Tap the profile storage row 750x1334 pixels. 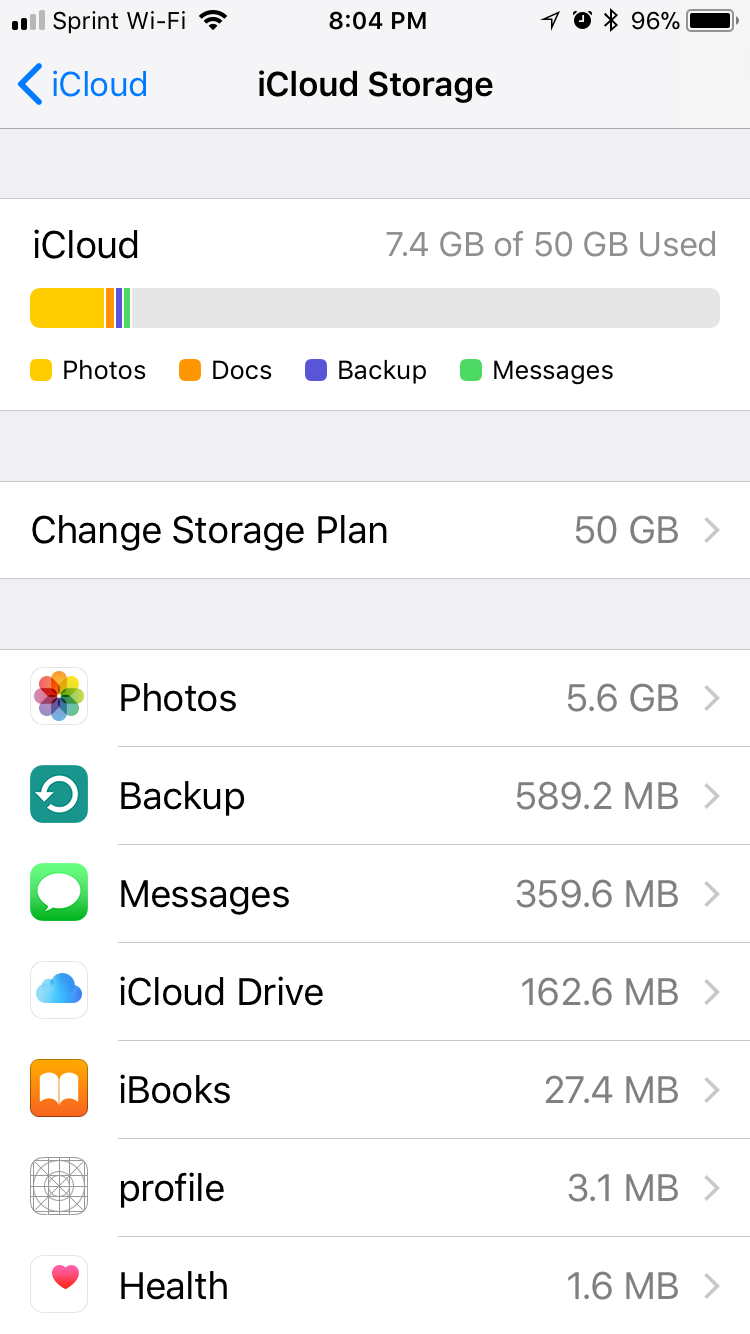(375, 1188)
